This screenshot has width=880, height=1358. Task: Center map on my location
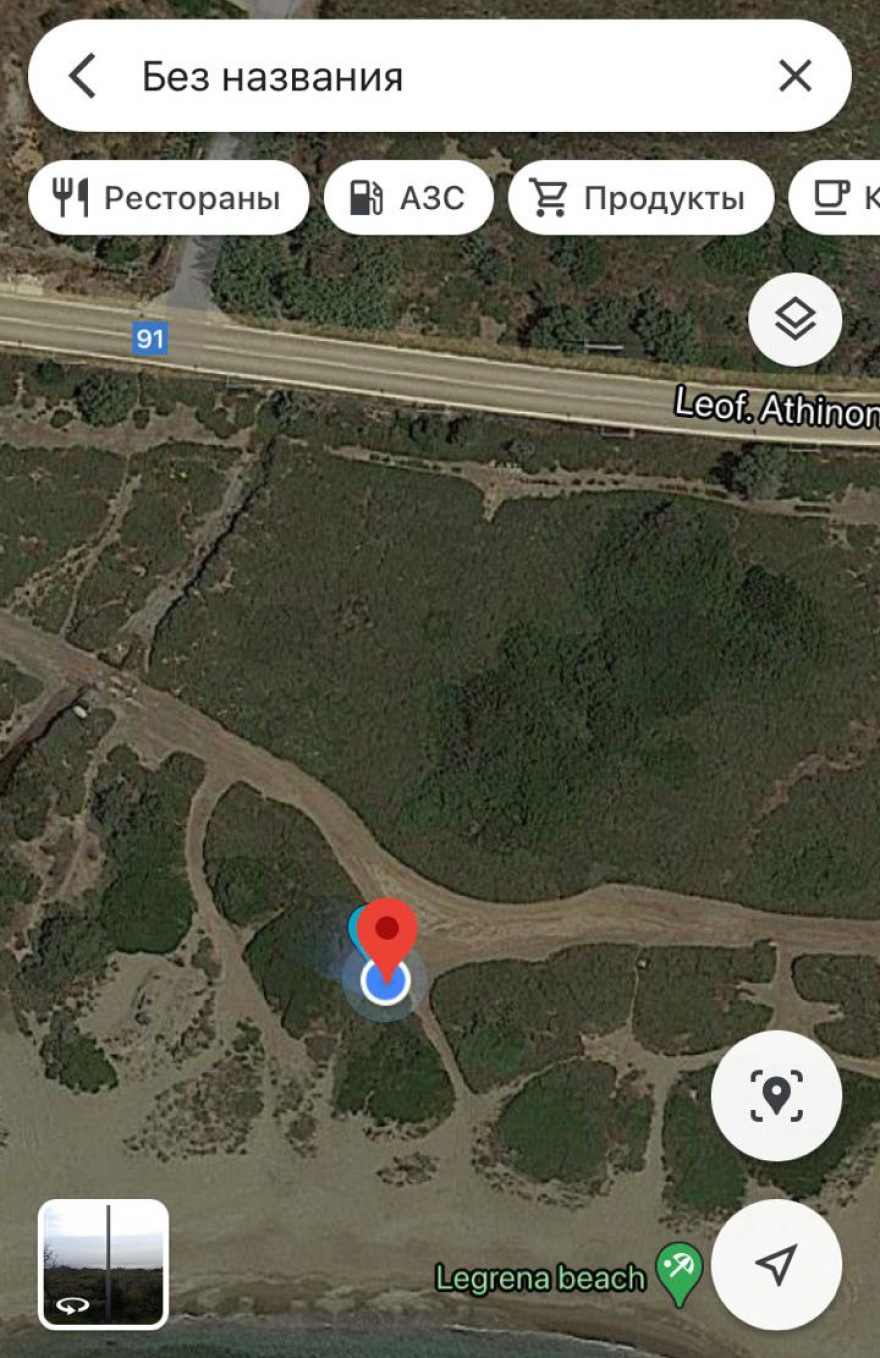[776, 1264]
